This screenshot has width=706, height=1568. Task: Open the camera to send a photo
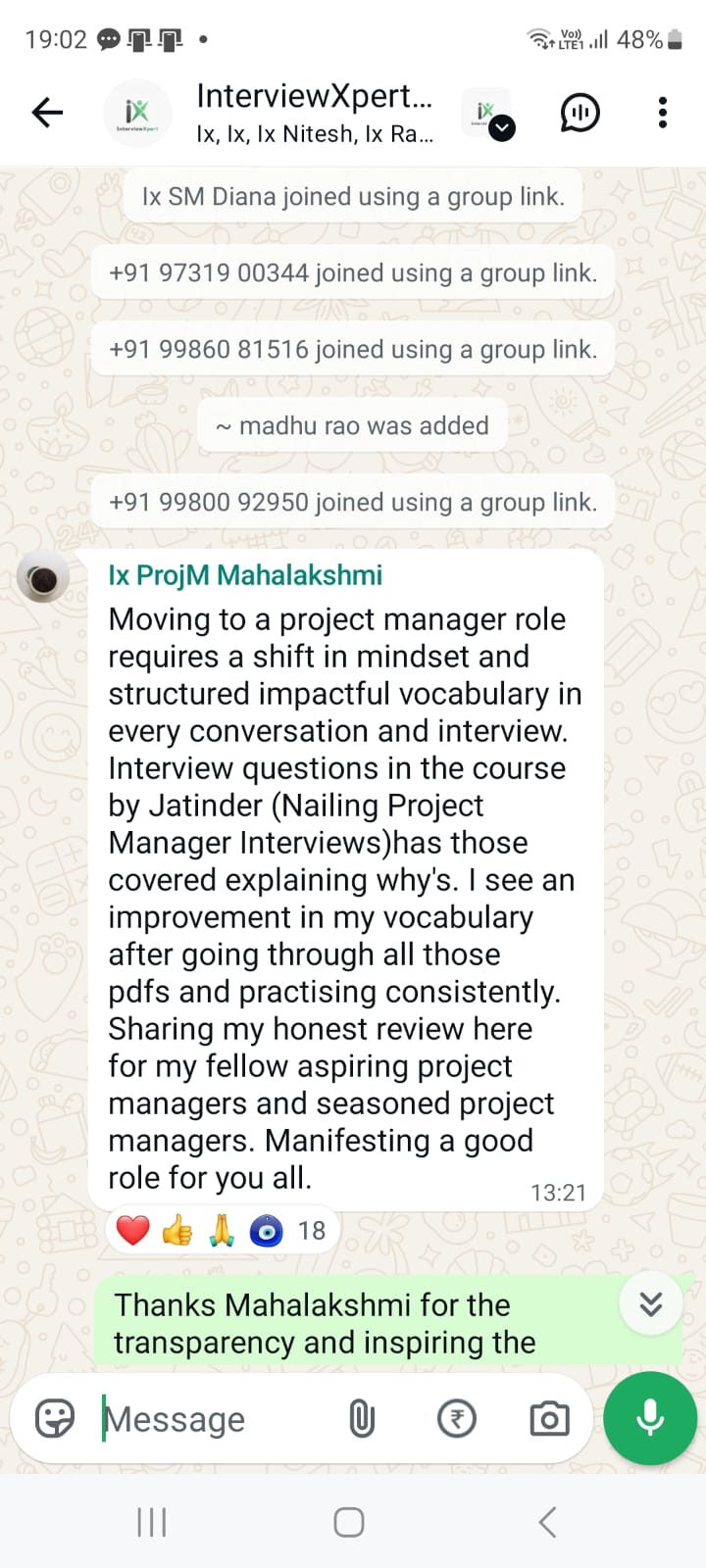tap(549, 1418)
